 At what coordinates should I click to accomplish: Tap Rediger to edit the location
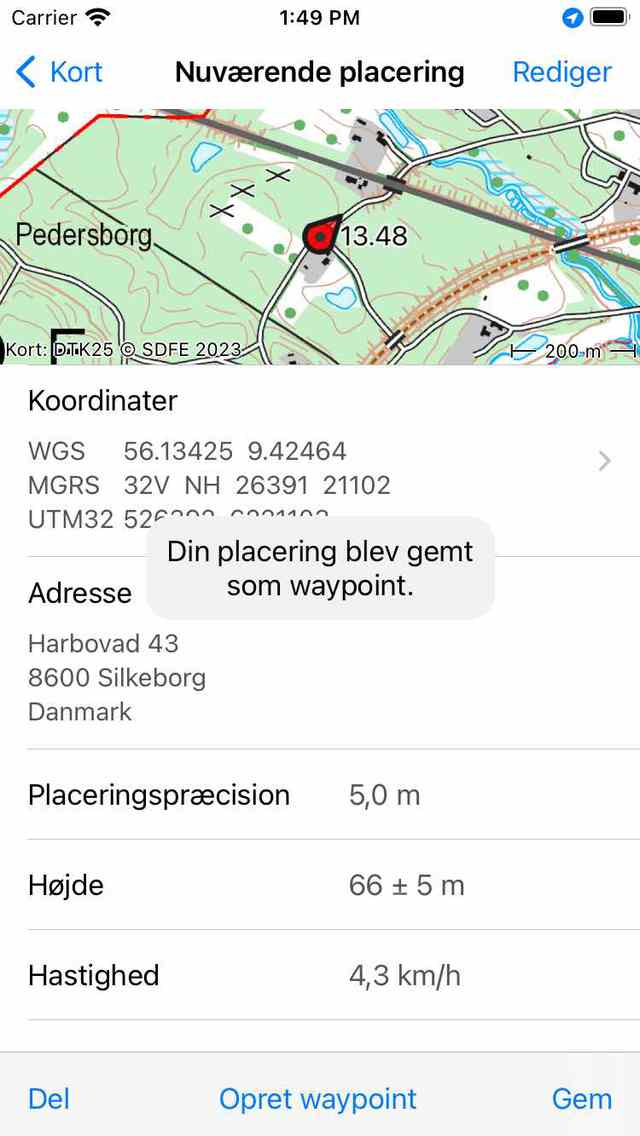(561, 72)
